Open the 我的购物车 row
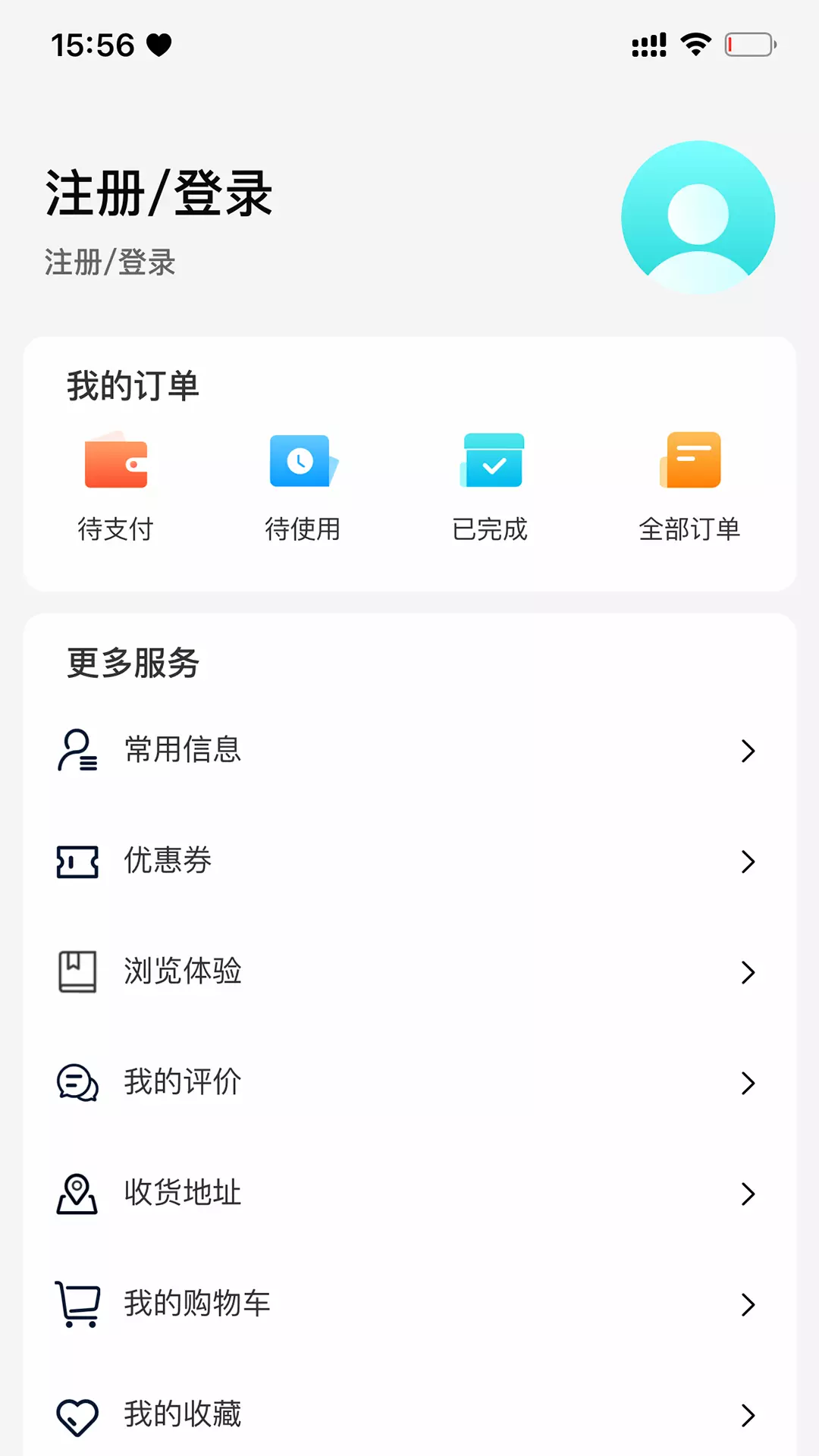This screenshot has width=819, height=1456. pyautogui.click(x=409, y=1304)
